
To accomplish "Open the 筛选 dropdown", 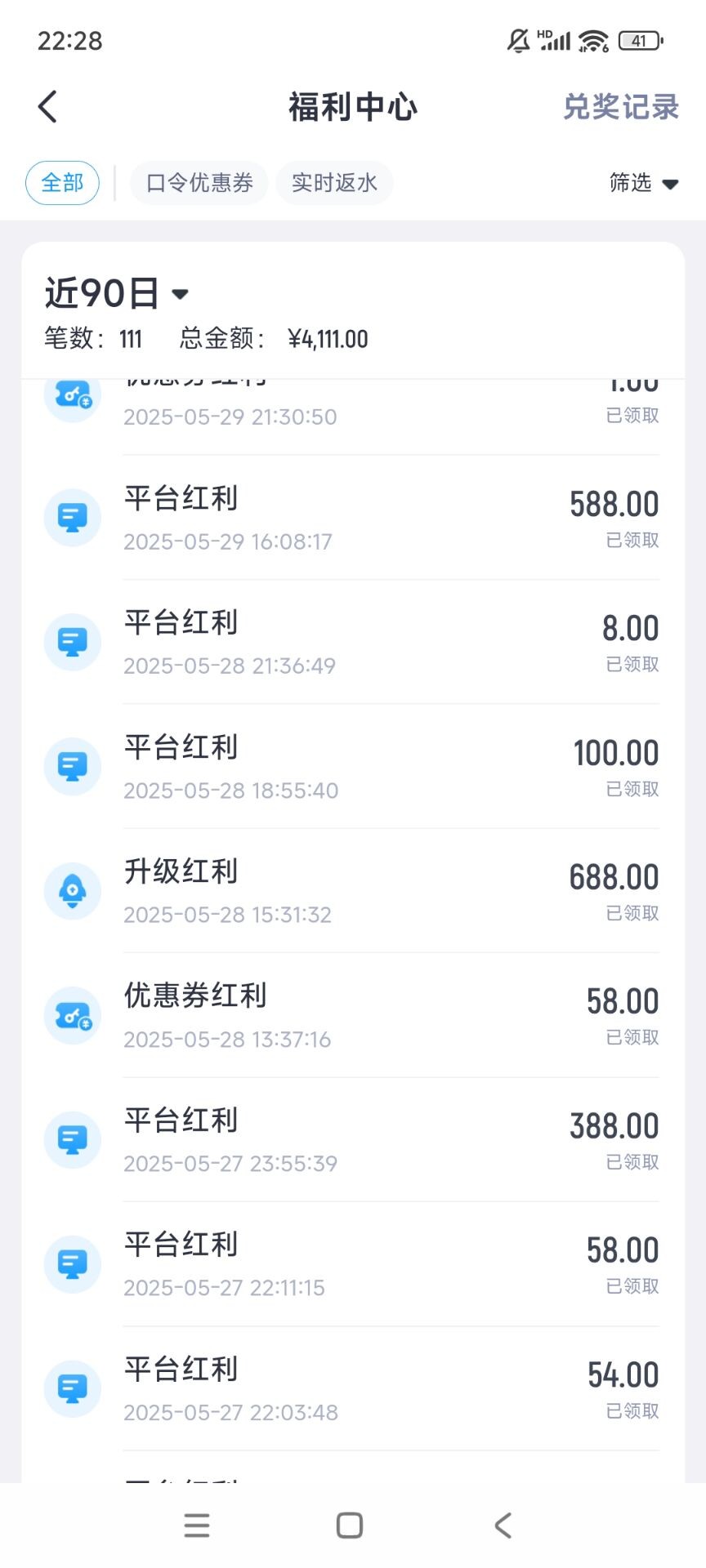I will click(x=644, y=183).
